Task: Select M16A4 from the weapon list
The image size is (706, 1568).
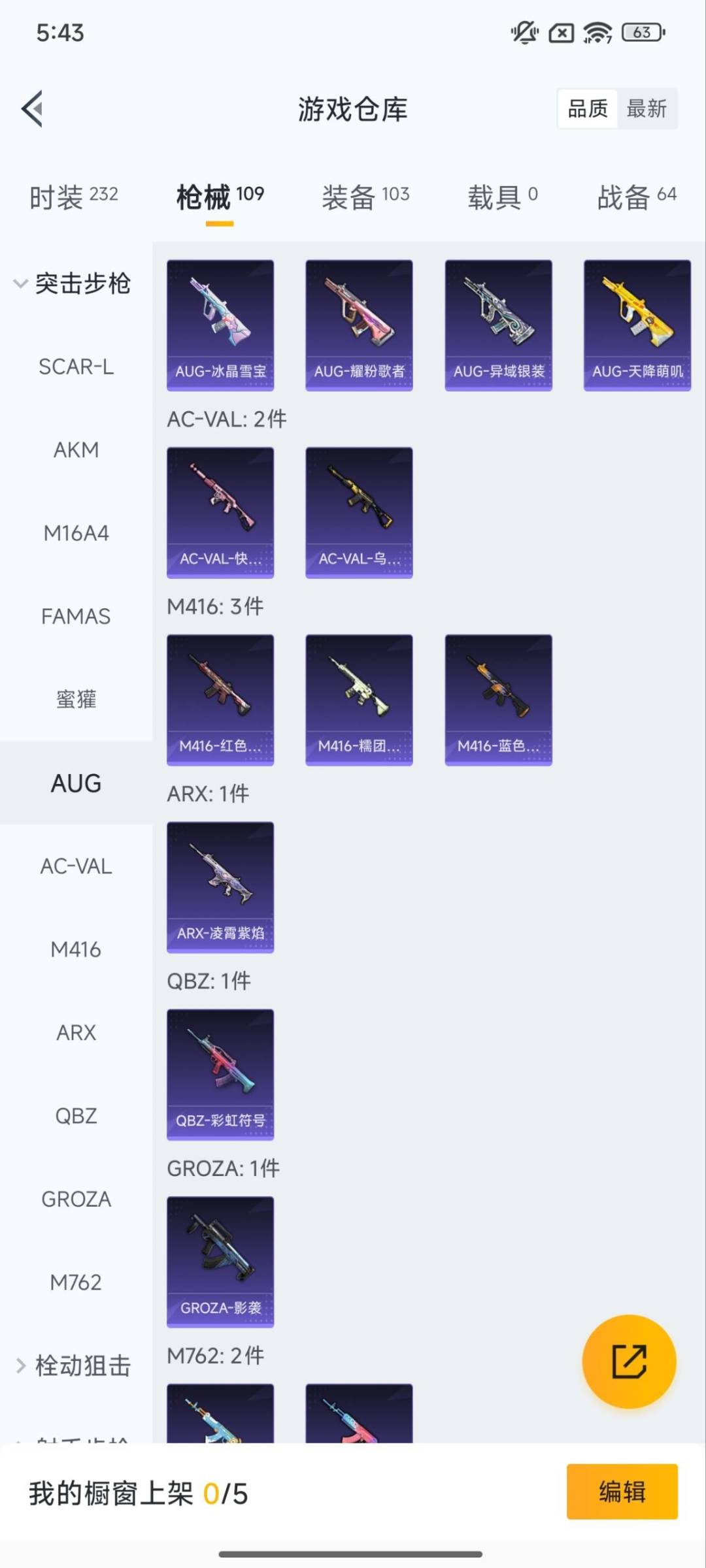Action: [x=76, y=533]
